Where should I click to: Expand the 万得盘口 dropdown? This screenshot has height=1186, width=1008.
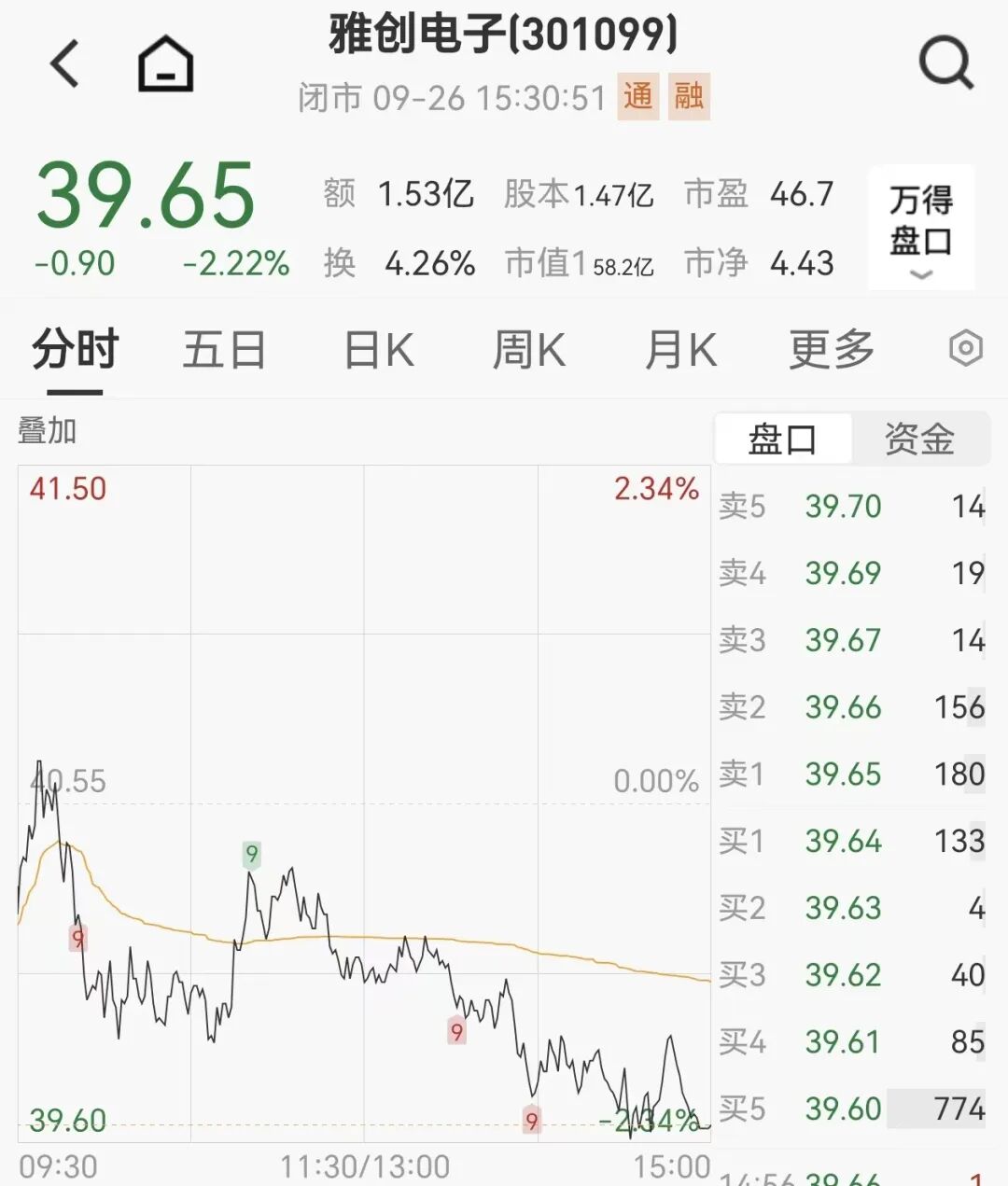point(921,229)
